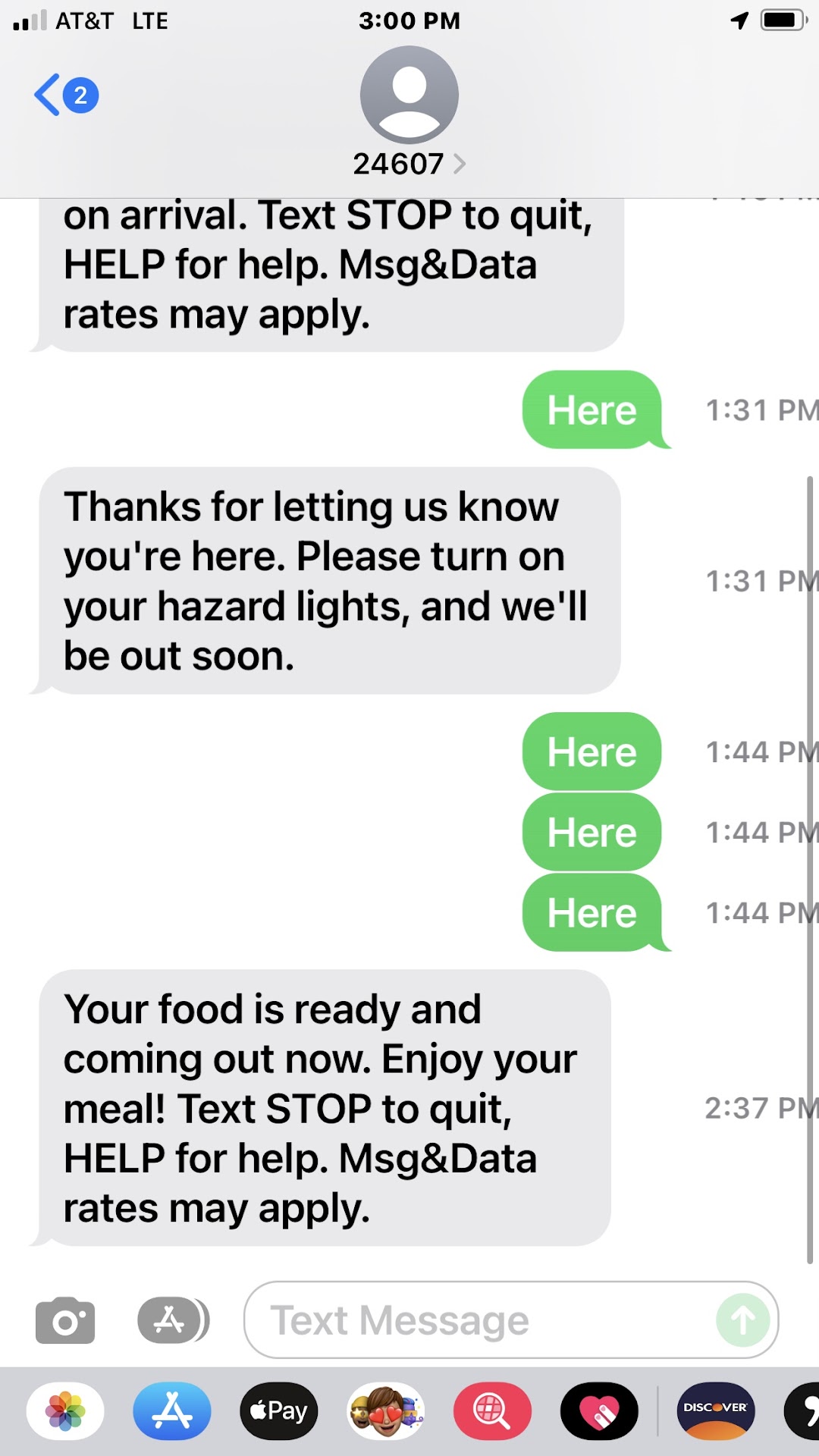819x1456 pixels.
Task: Toggle the iMessage apps drawer button
Action: coord(173,1320)
